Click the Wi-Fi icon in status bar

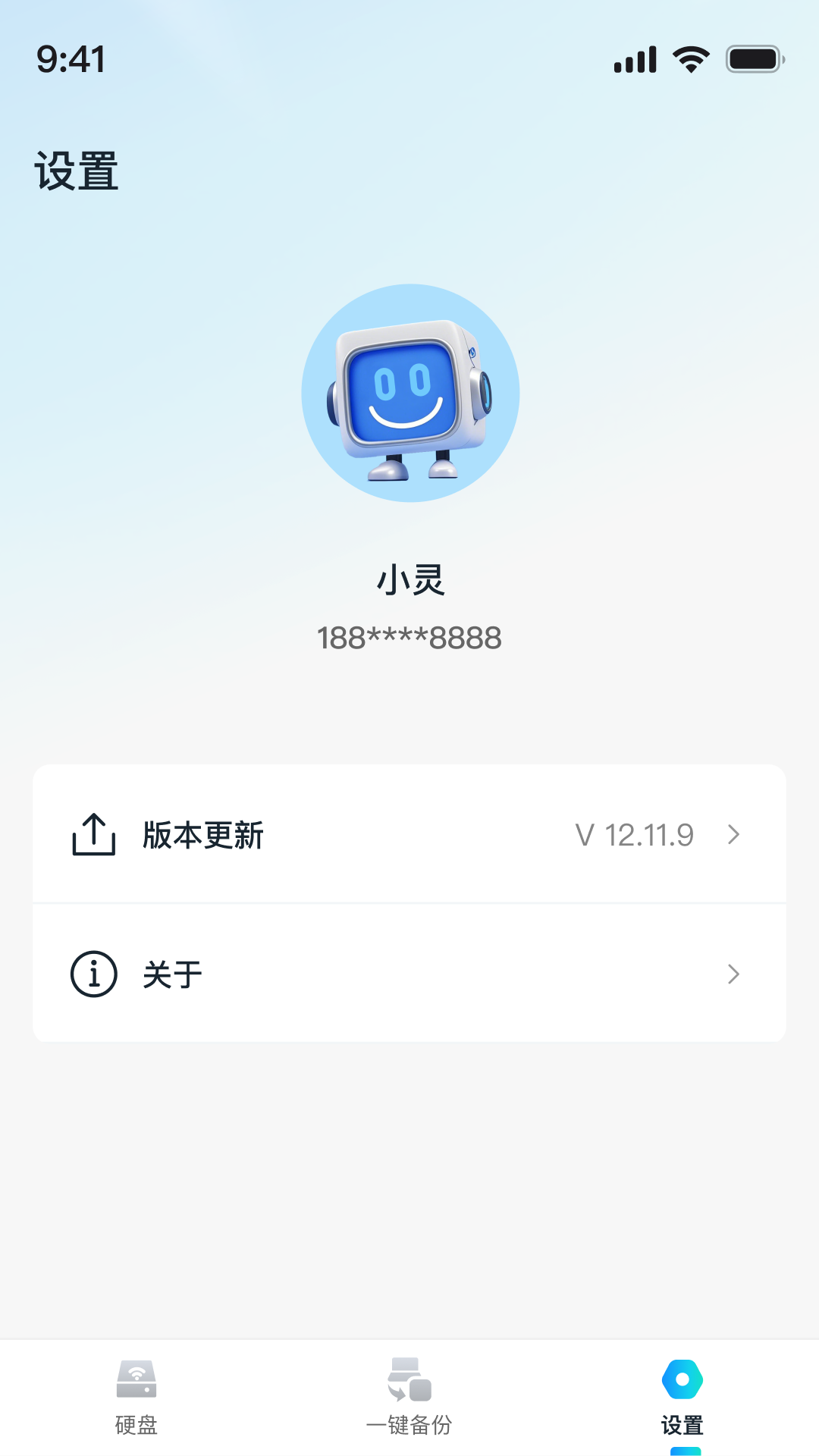pyautogui.click(x=689, y=59)
